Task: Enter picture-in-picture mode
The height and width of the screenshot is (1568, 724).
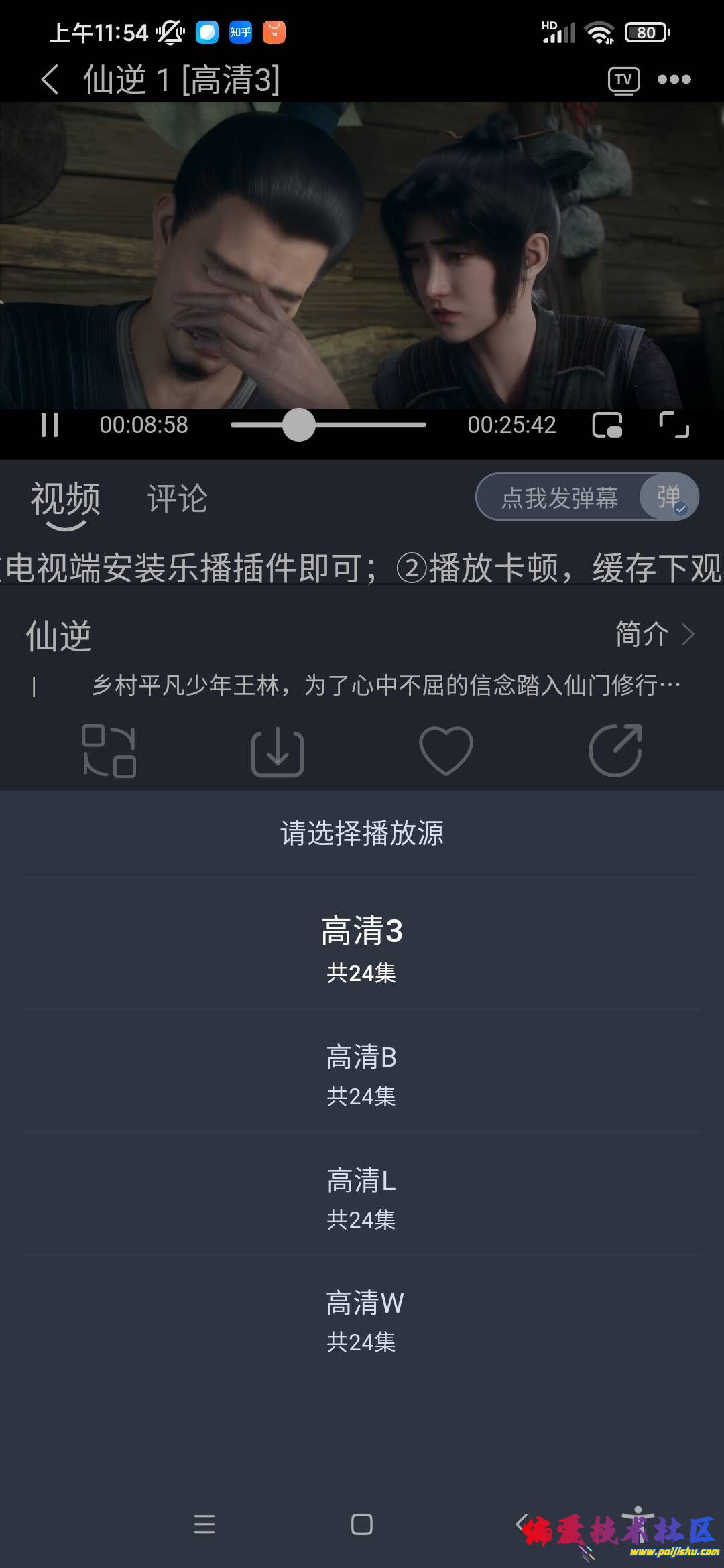Action: pos(609,426)
